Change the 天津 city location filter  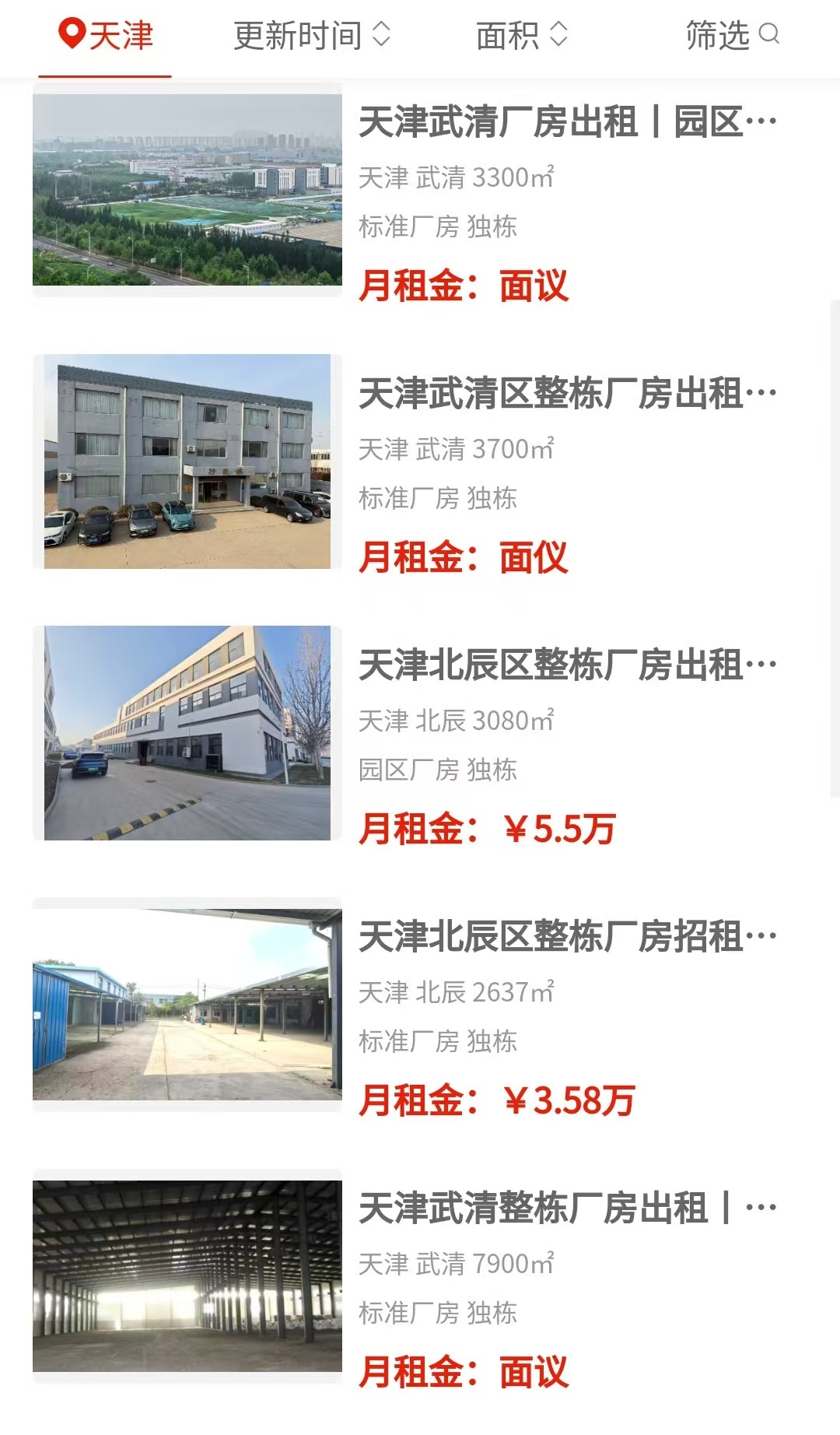(x=106, y=36)
